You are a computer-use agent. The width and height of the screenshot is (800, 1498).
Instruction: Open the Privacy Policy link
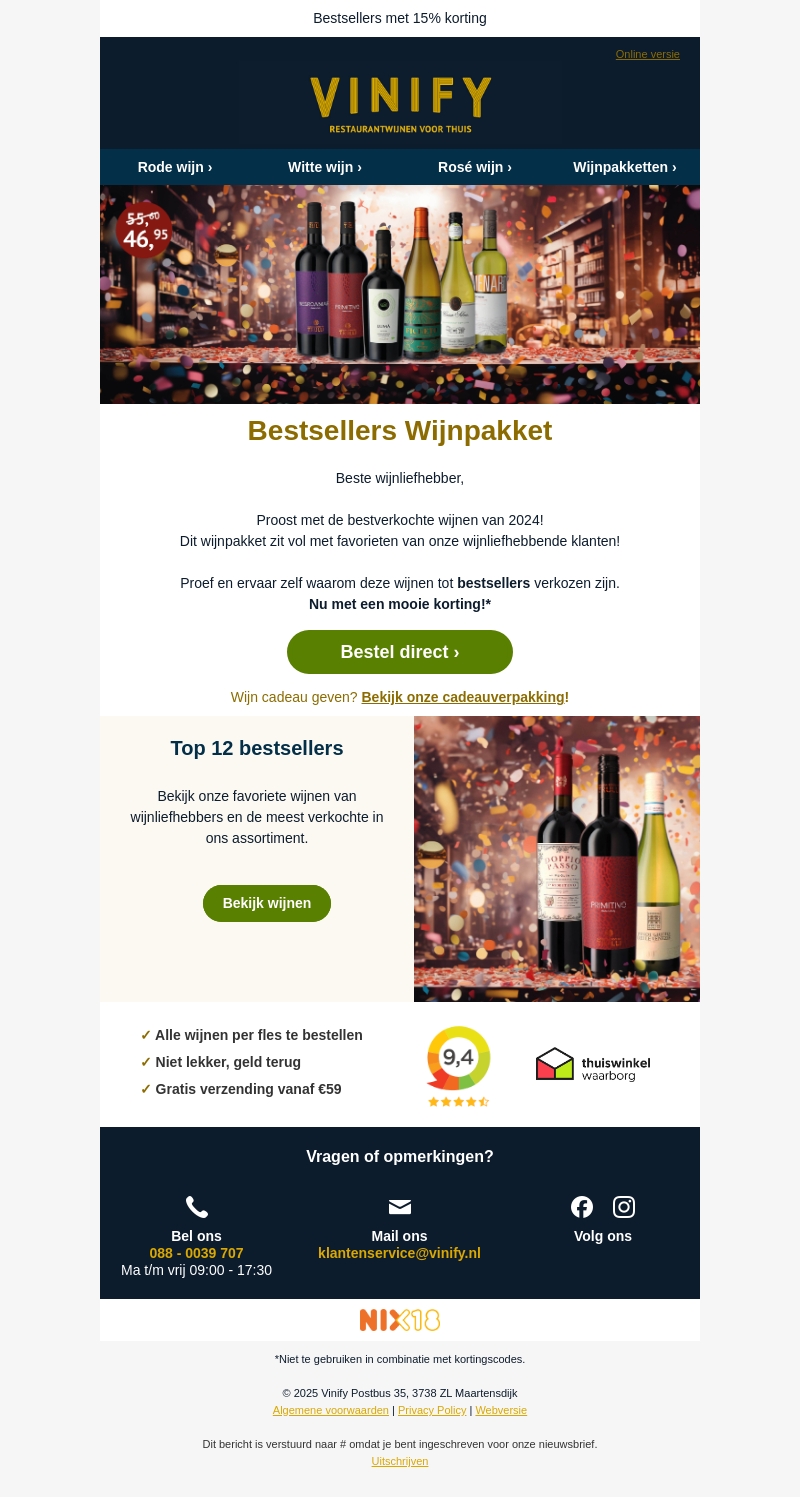click(432, 1410)
